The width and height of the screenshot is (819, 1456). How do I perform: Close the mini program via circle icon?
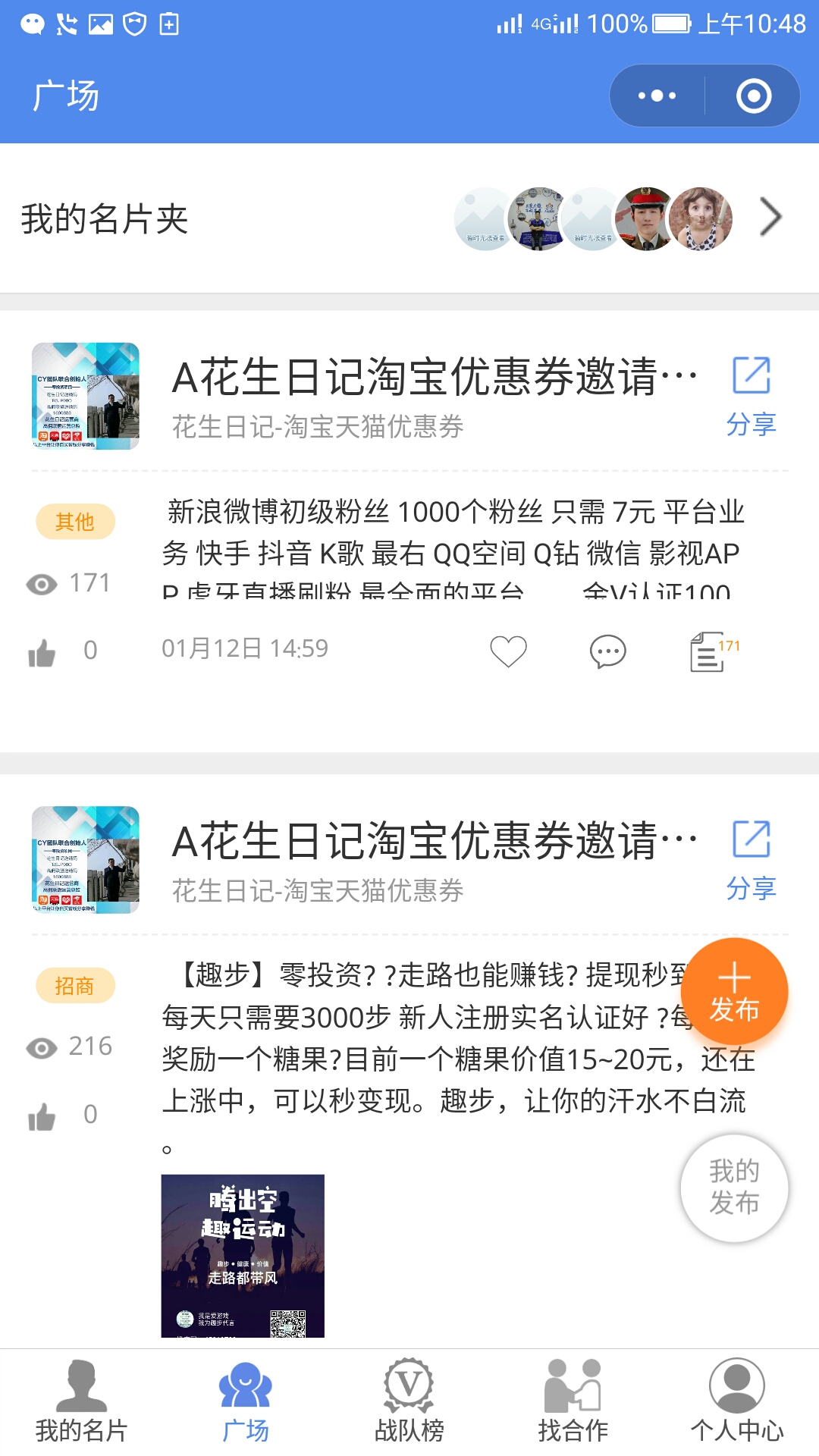coord(754,96)
